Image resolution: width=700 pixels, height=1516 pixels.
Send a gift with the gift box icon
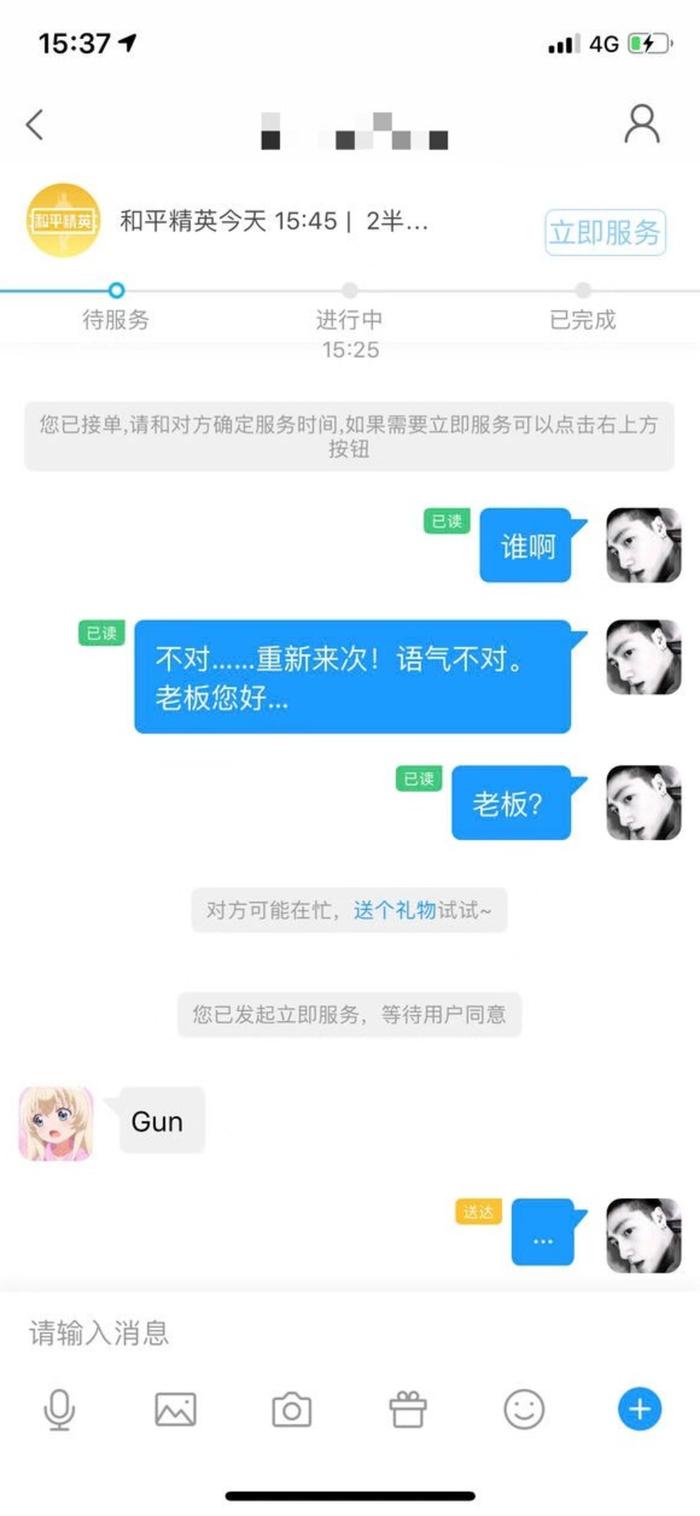pos(408,1410)
